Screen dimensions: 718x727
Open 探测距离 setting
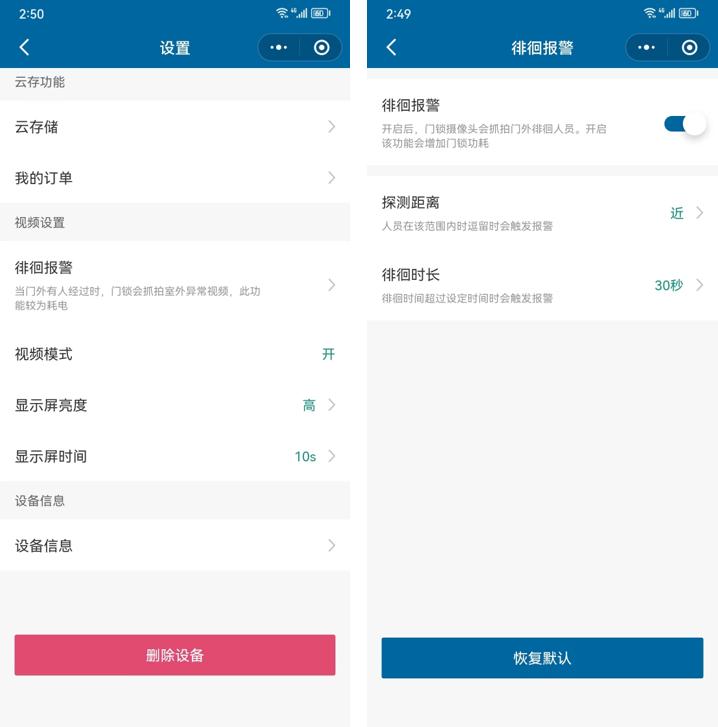click(x=542, y=213)
